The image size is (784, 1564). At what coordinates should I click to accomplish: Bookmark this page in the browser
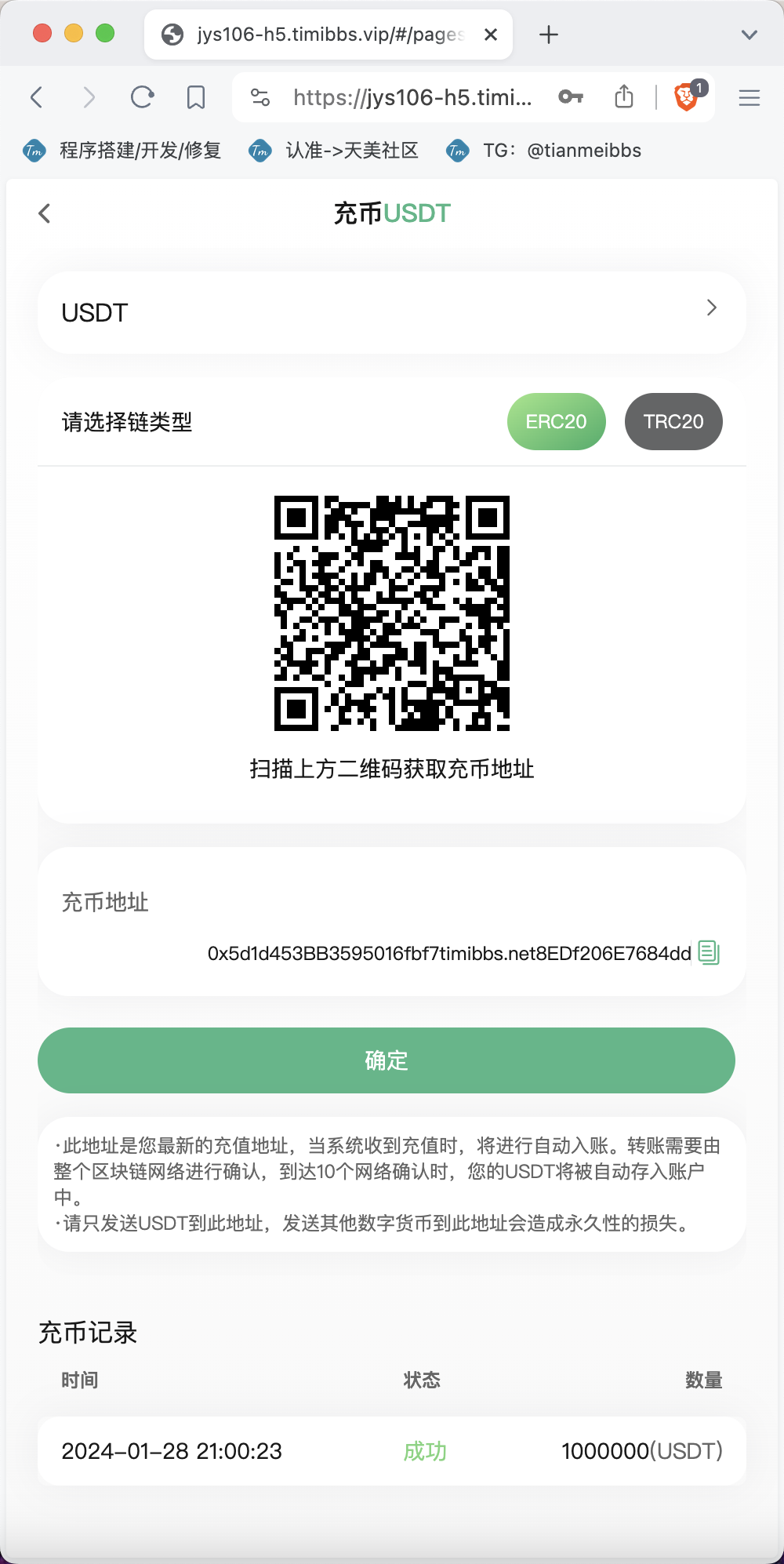pyautogui.click(x=196, y=97)
